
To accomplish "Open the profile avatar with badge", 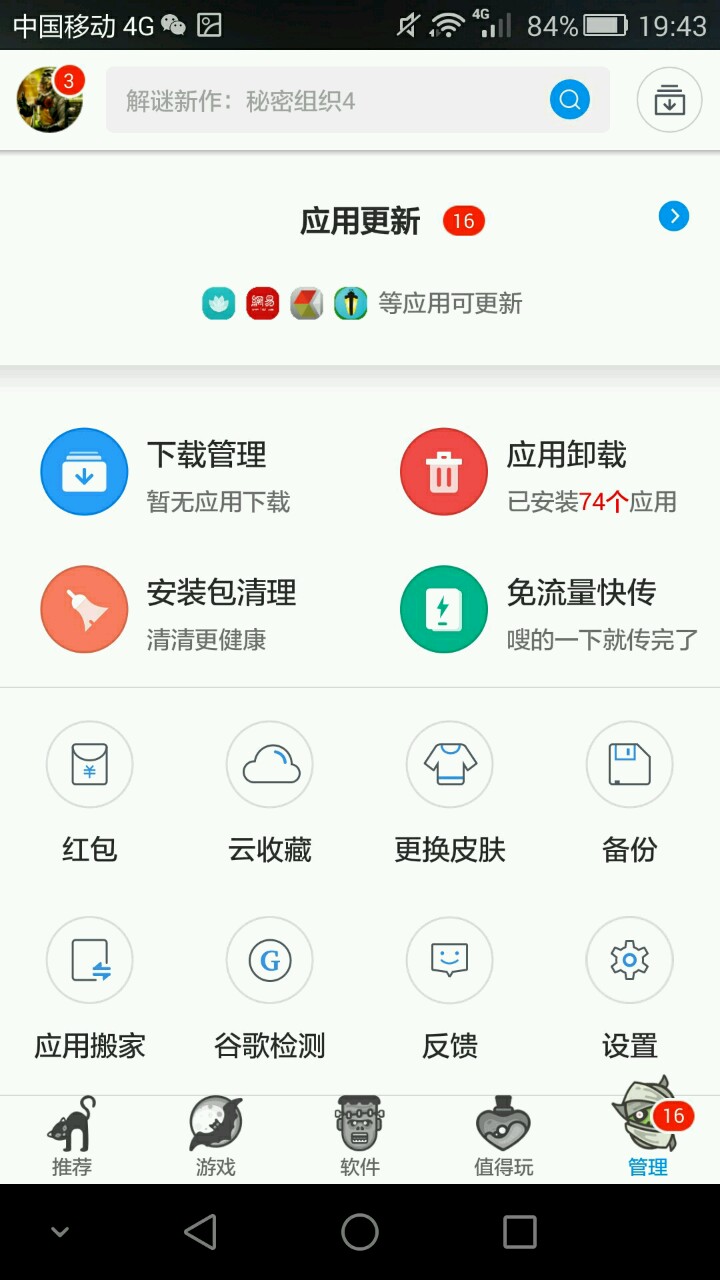I will click(x=49, y=100).
